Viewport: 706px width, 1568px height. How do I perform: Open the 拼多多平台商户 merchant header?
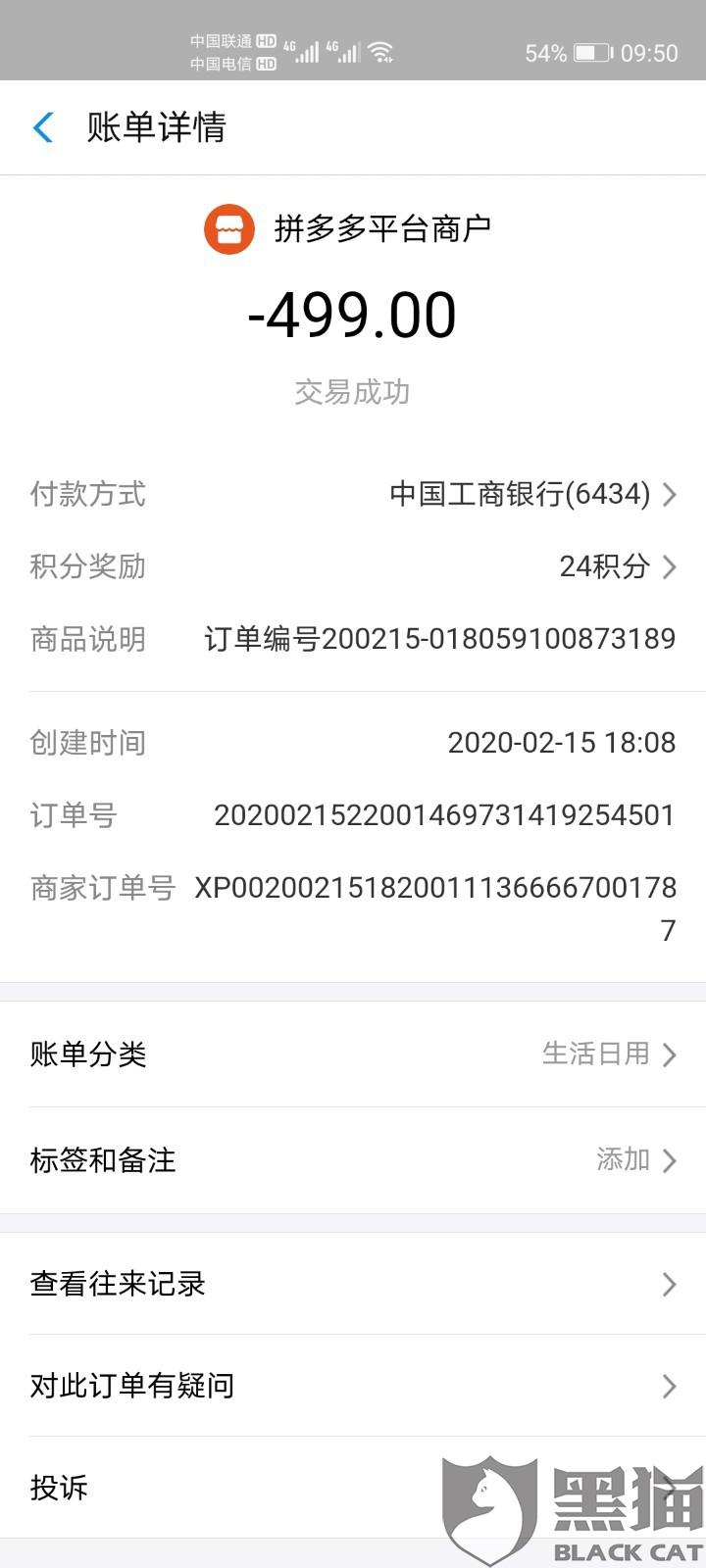point(349,229)
